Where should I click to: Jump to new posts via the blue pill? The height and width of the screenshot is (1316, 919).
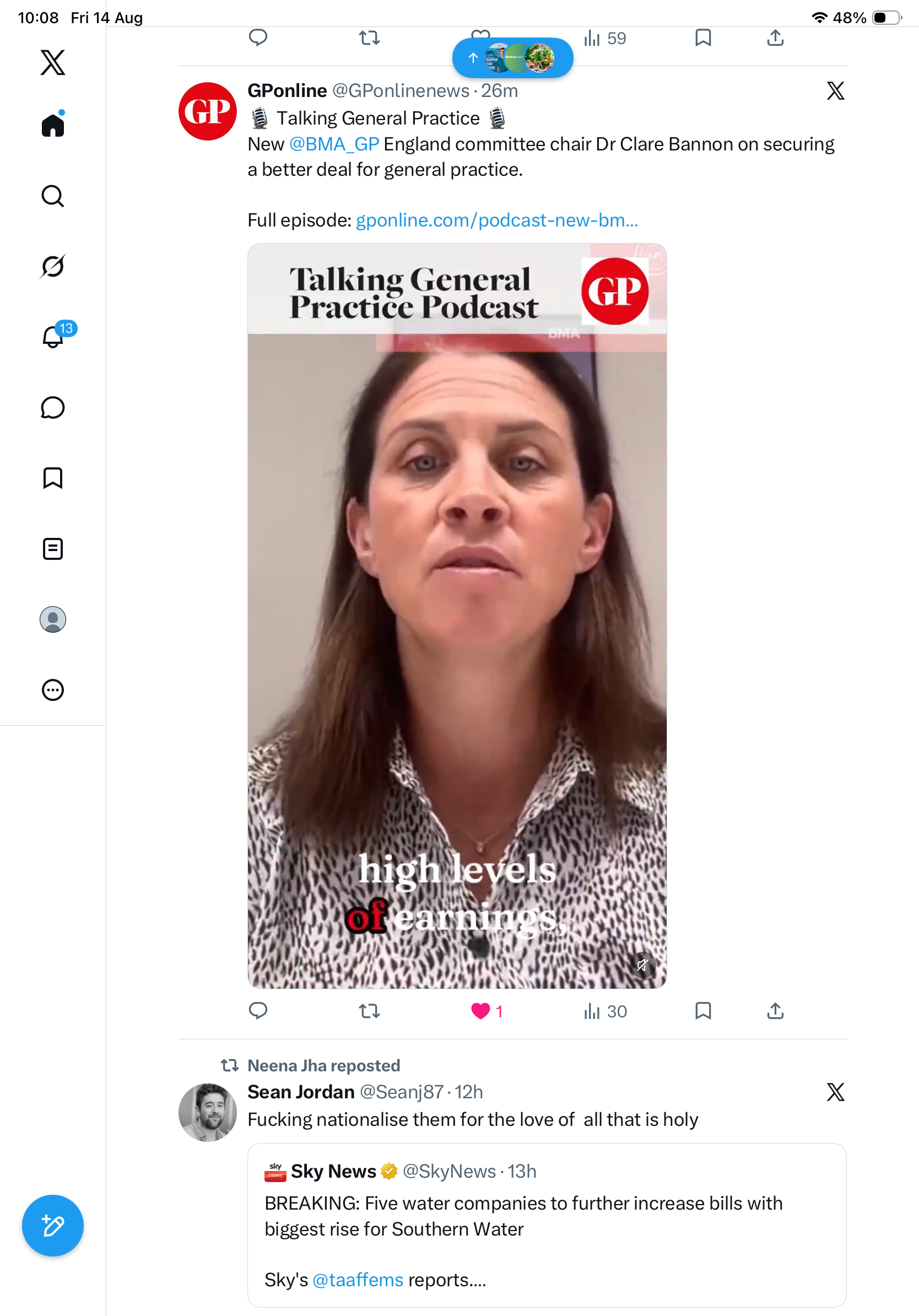click(513, 58)
